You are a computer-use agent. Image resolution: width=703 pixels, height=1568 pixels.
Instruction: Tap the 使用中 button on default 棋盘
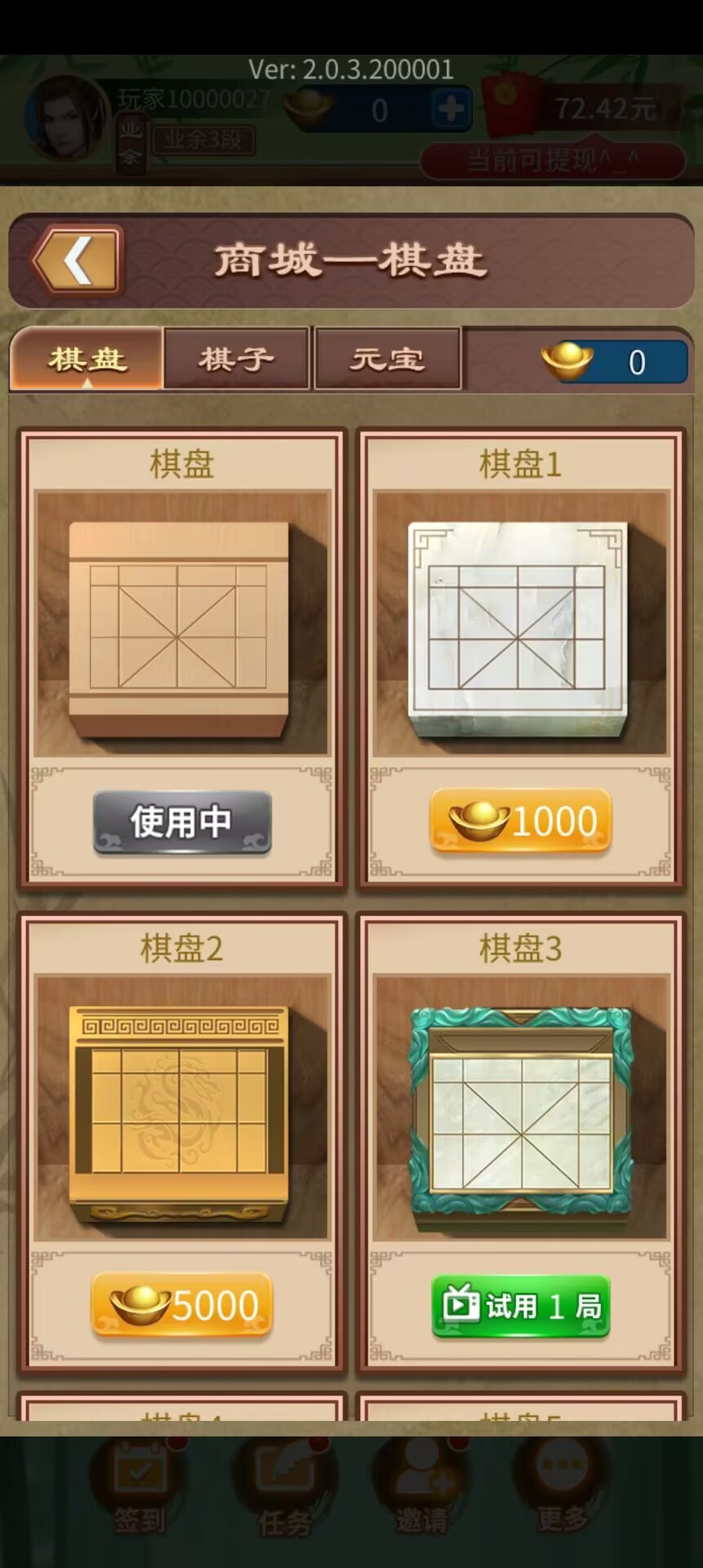(x=181, y=822)
